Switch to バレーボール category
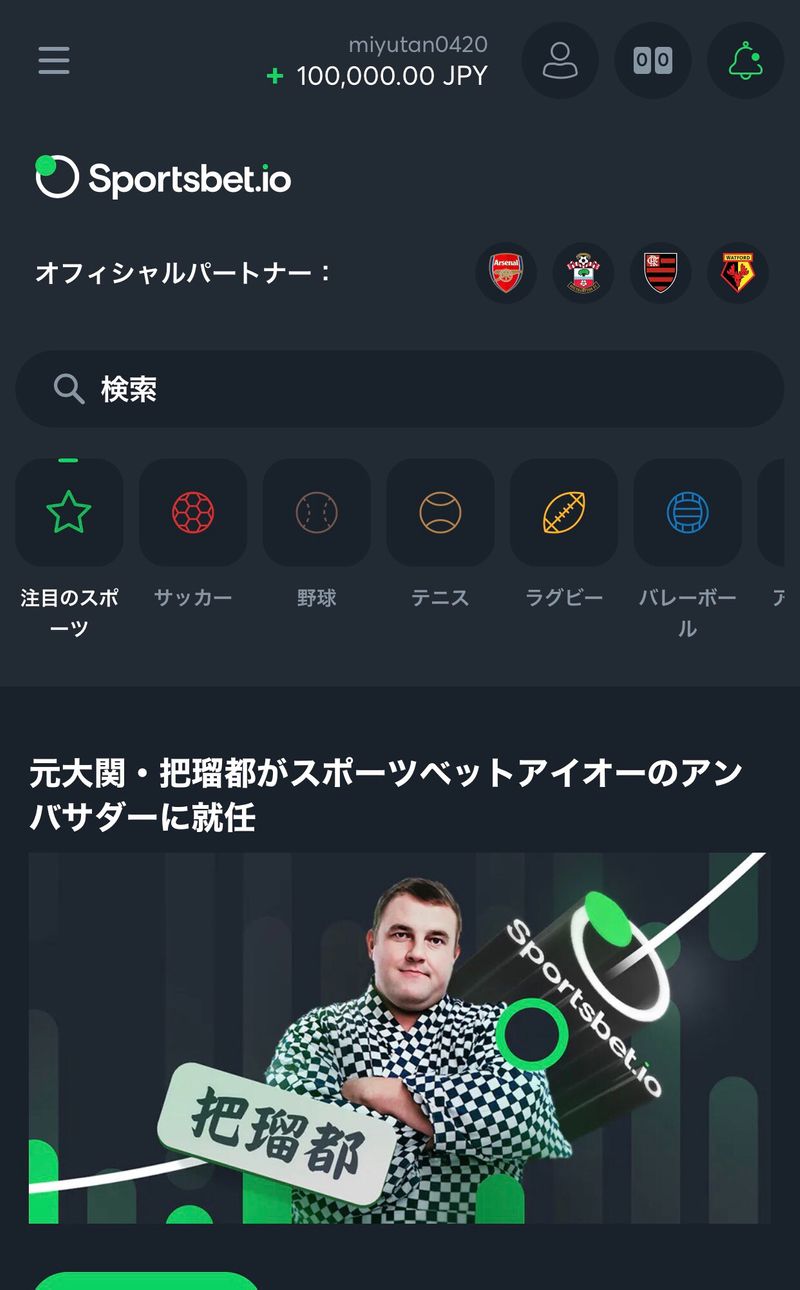 (687, 513)
